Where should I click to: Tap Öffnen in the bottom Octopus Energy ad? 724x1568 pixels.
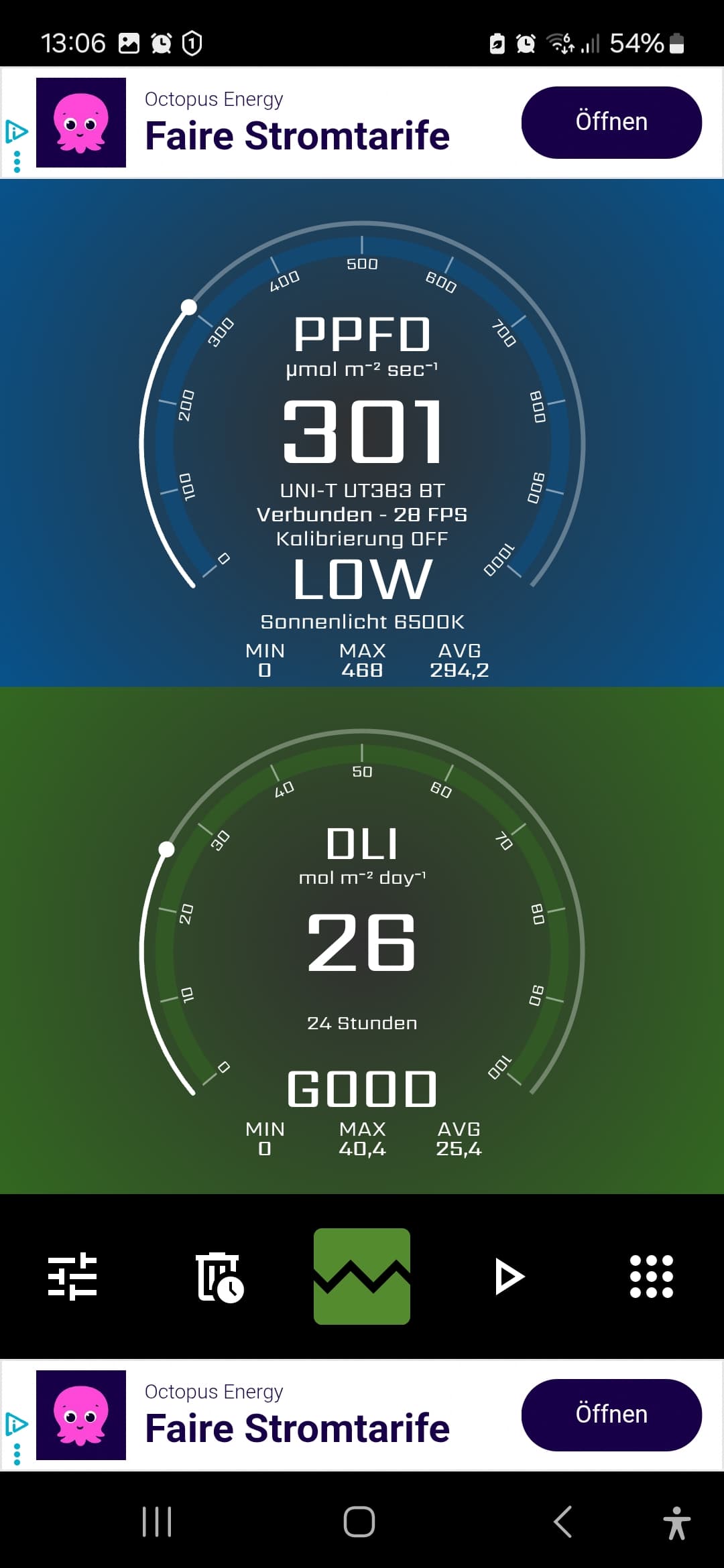tap(611, 1415)
